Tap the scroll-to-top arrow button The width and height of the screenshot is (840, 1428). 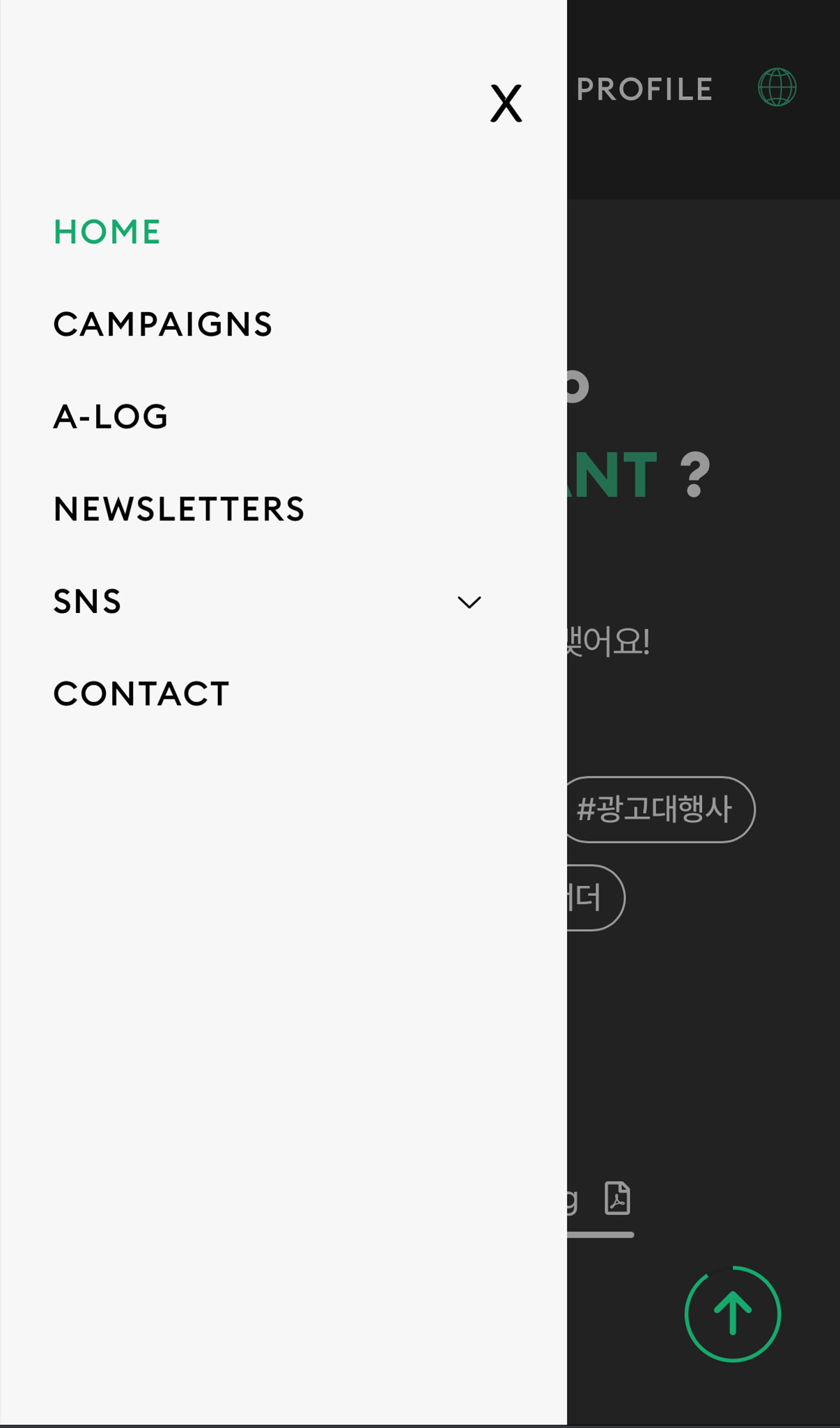point(732,1314)
